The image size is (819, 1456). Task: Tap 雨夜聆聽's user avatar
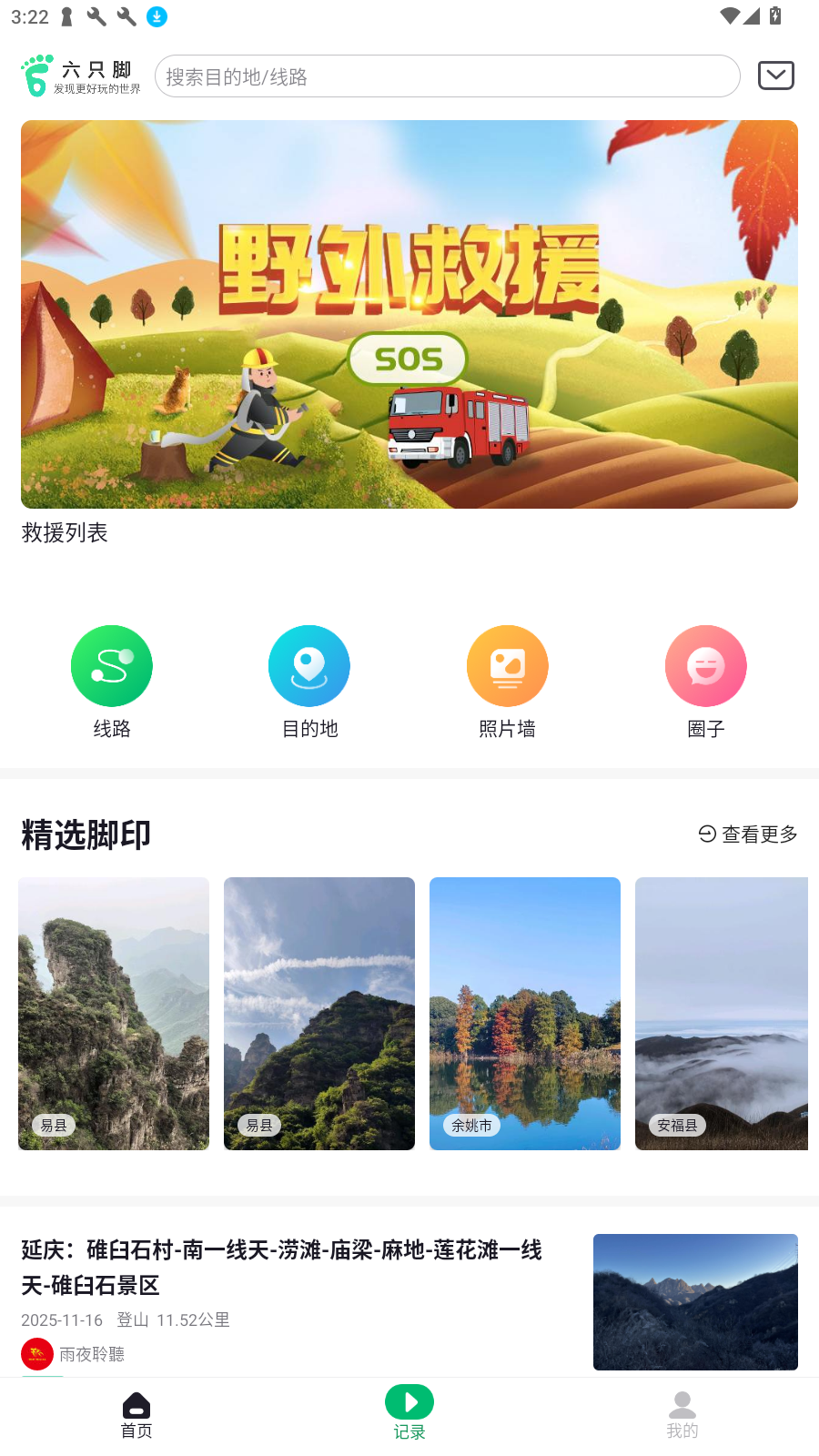[36, 1353]
